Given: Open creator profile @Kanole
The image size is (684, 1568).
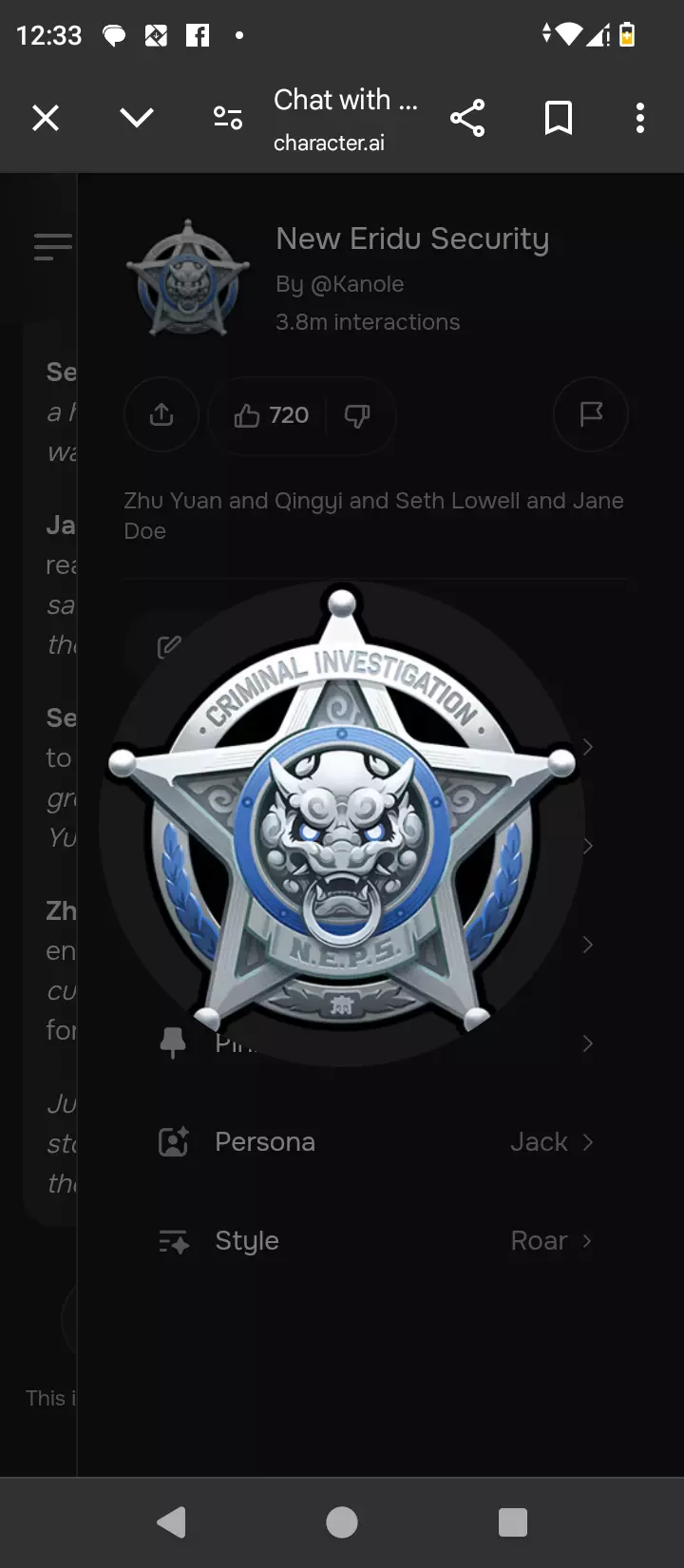Looking at the screenshot, I should pos(339,283).
